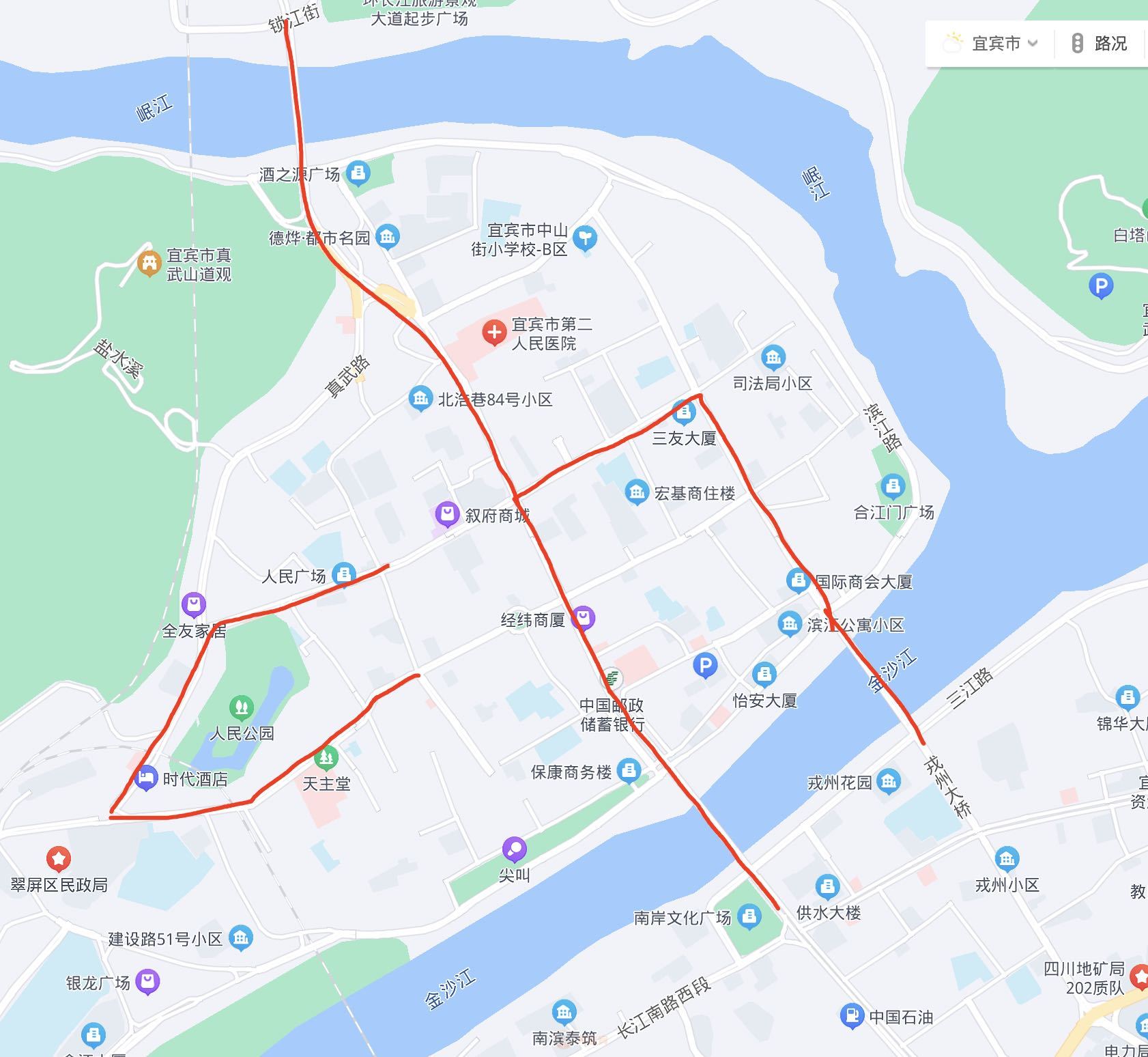The height and width of the screenshot is (1057, 1148).
Task: Tap the 尖叫 point of interest marker
Action: pos(513,849)
